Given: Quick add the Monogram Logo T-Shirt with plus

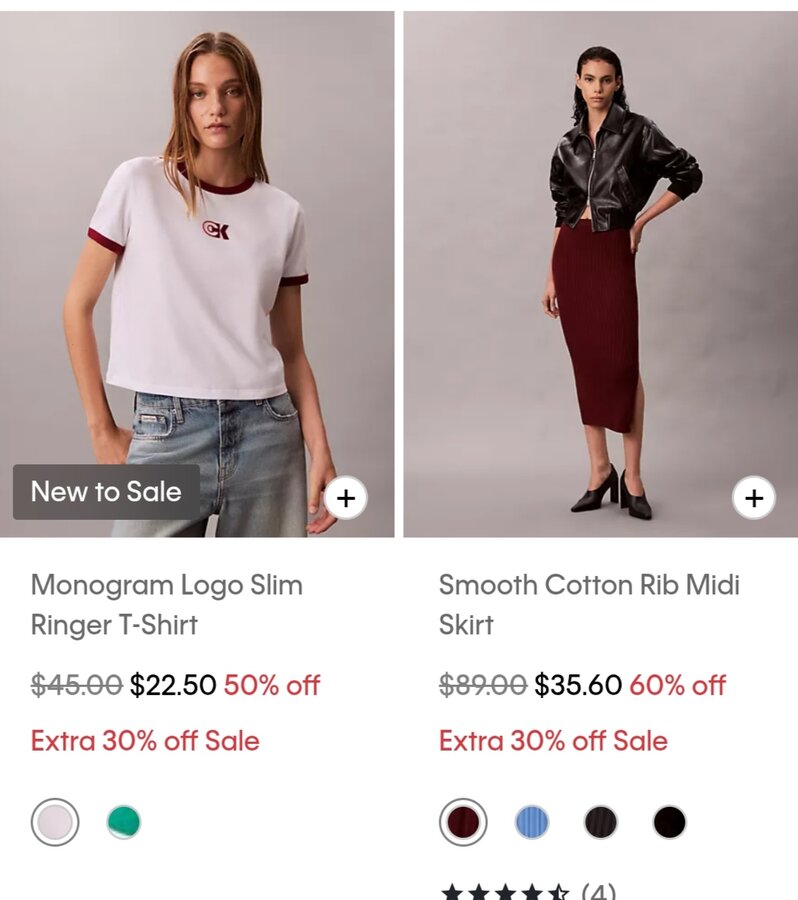Looking at the screenshot, I should pos(346,498).
